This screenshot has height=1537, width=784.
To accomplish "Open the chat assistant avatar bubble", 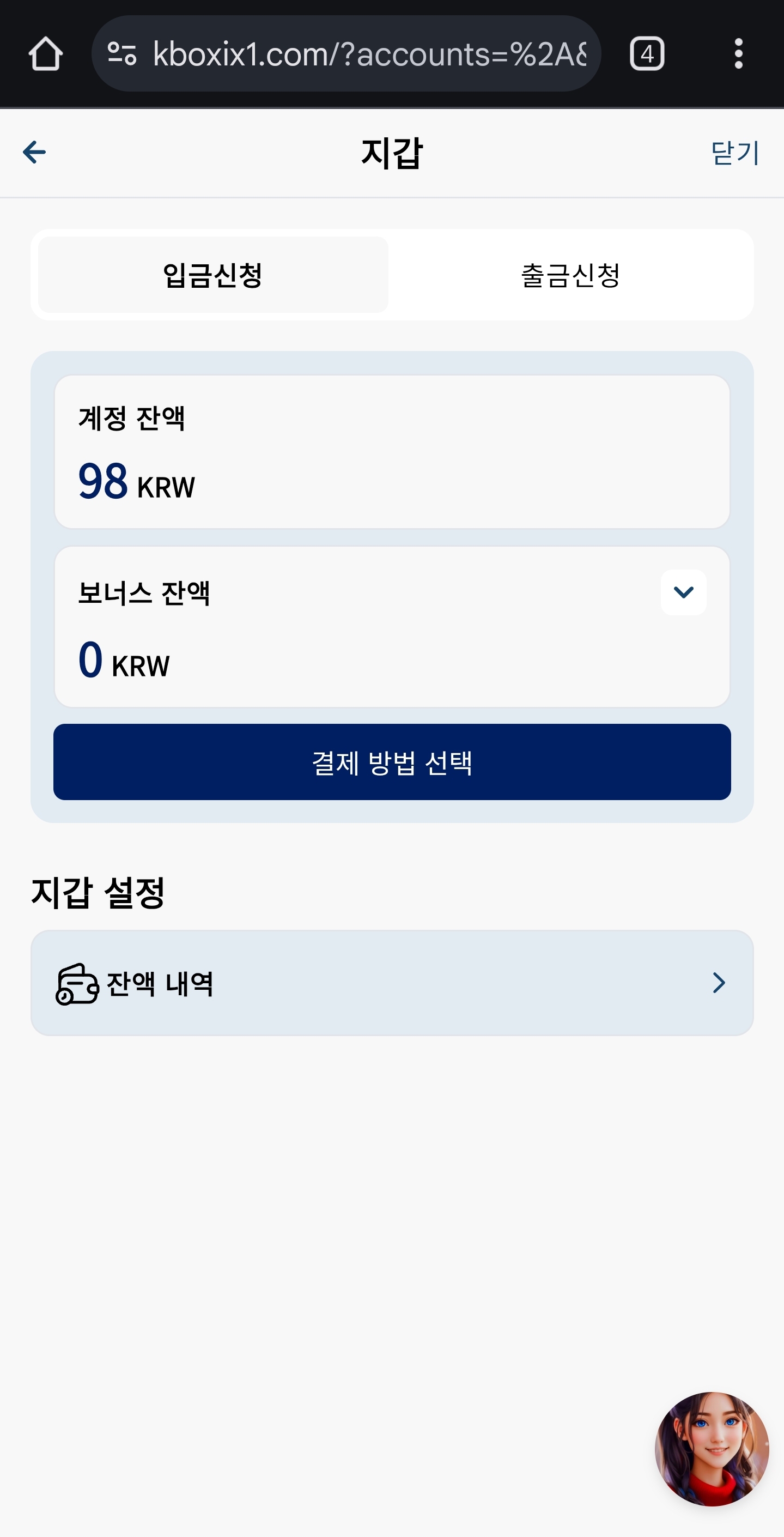I will (711, 1449).
